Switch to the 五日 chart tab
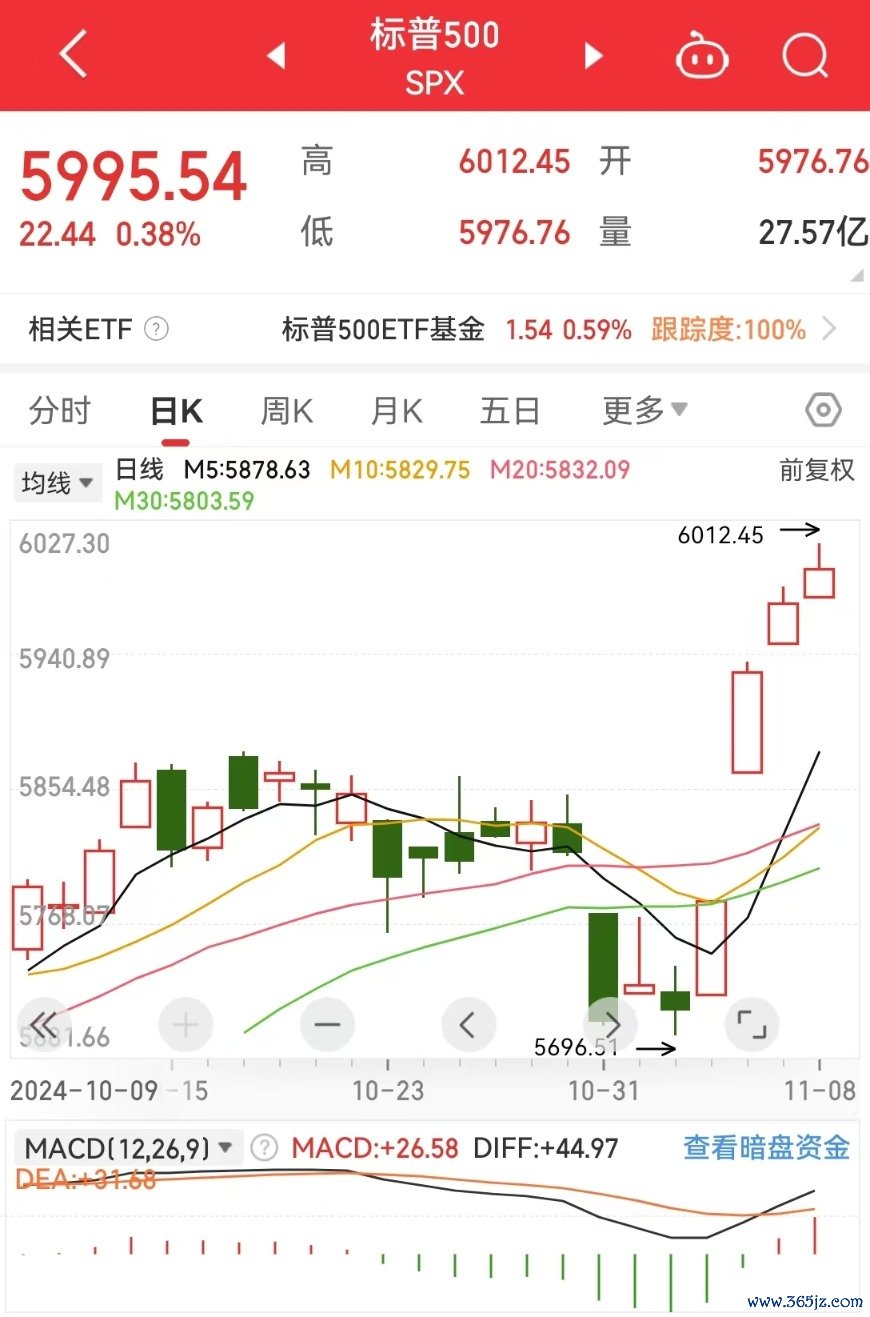The height and width of the screenshot is (1317, 870). pyautogui.click(x=510, y=411)
